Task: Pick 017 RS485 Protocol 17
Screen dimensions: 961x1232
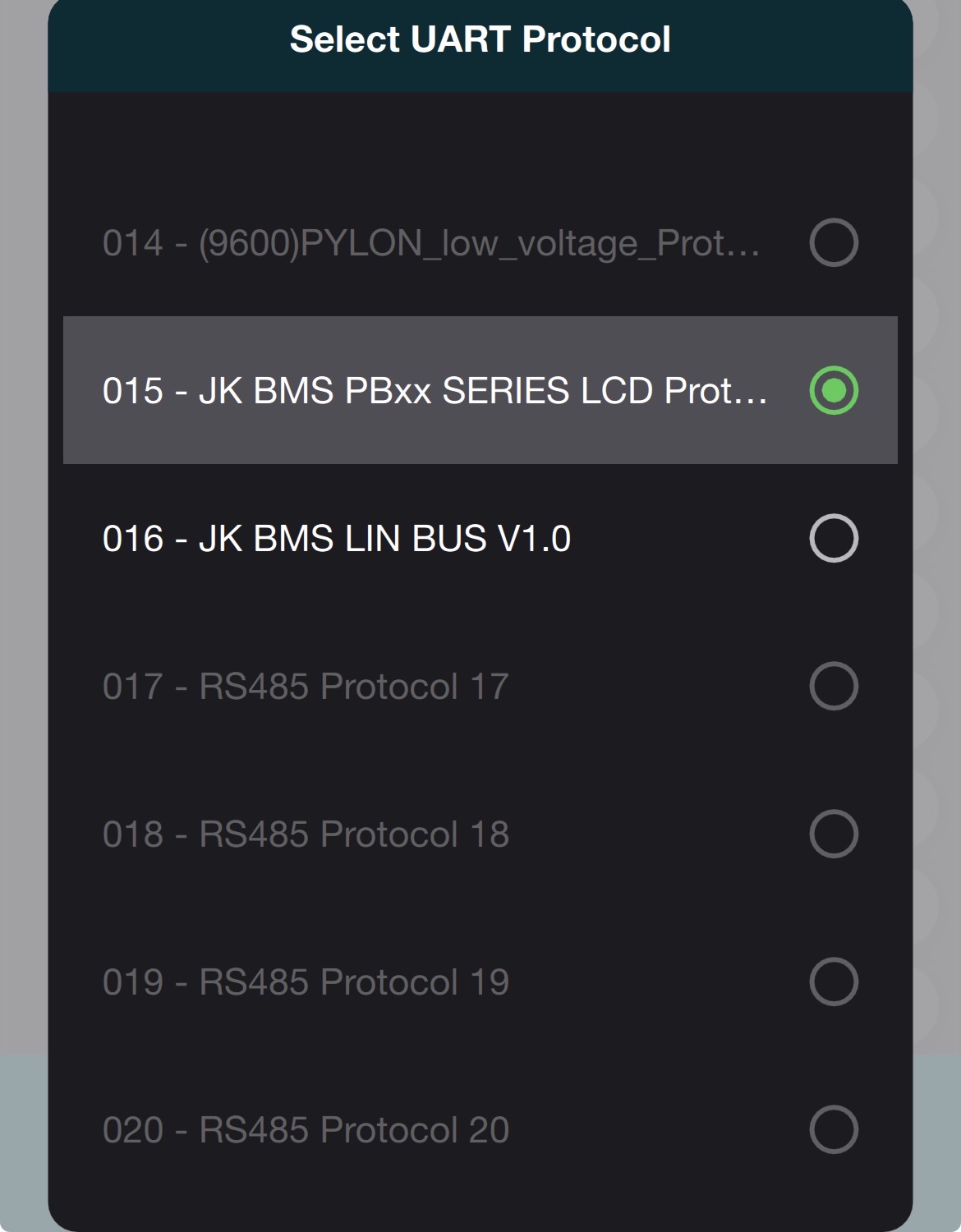Action: point(833,686)
